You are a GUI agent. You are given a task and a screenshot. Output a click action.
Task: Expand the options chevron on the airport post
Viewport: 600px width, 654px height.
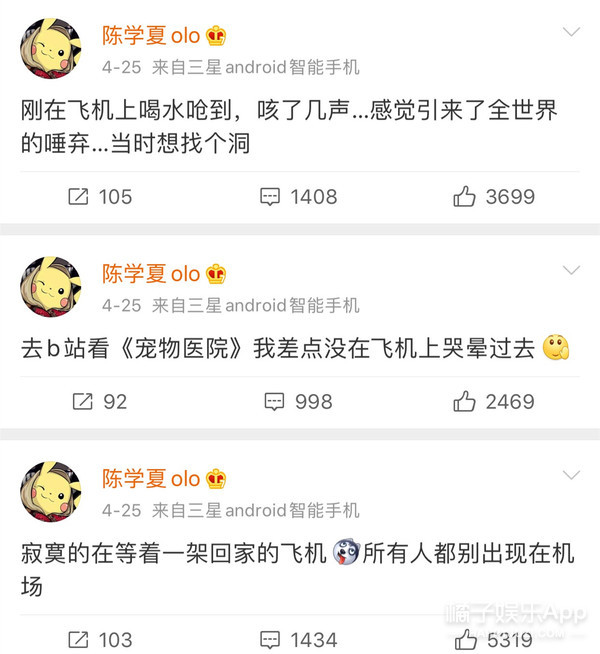point(571,475)
